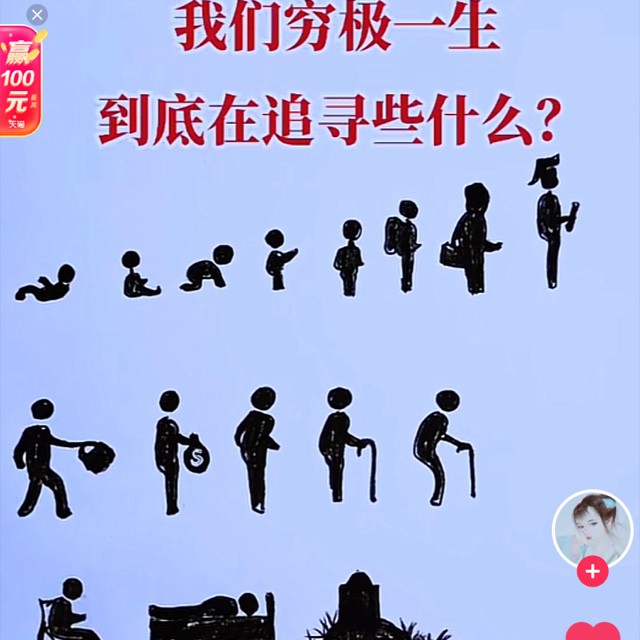Follow the creator with the plus button
The width and height of the screenshot is (640, 640).
coord(593,571)
